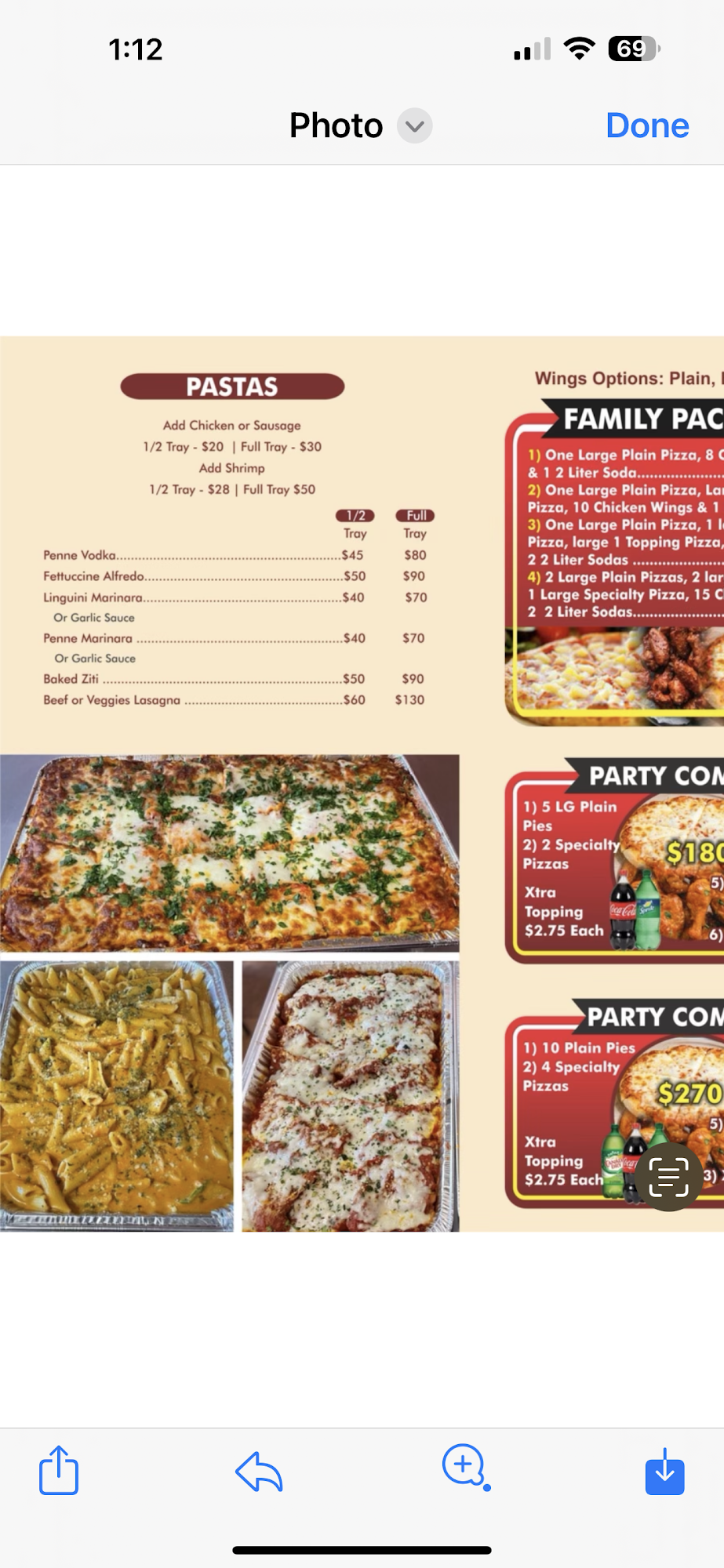Share this photo
The width and height of the screenshot is (724, 1568).
59,1471
